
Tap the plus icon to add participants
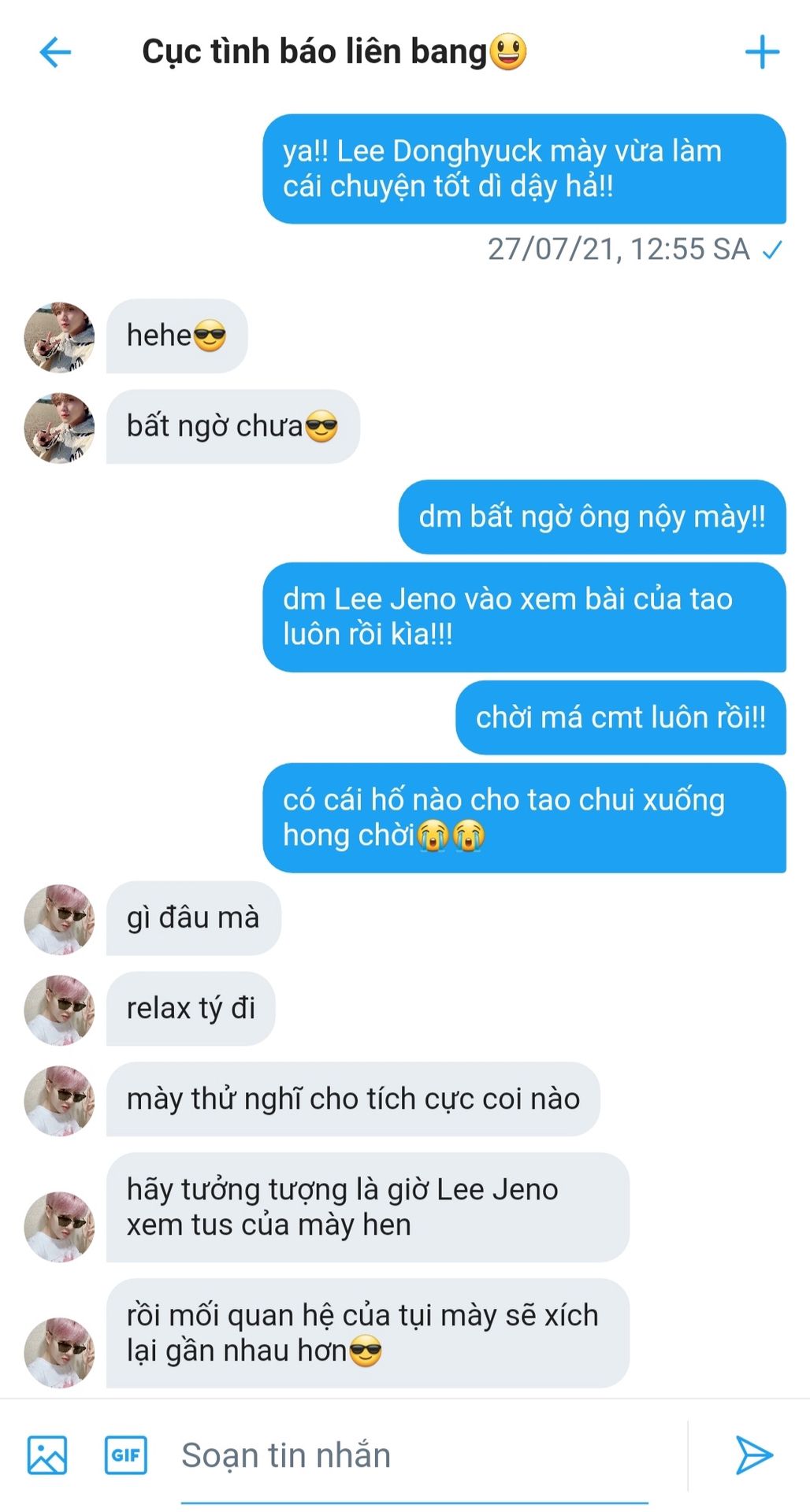(x=762, y=53)
